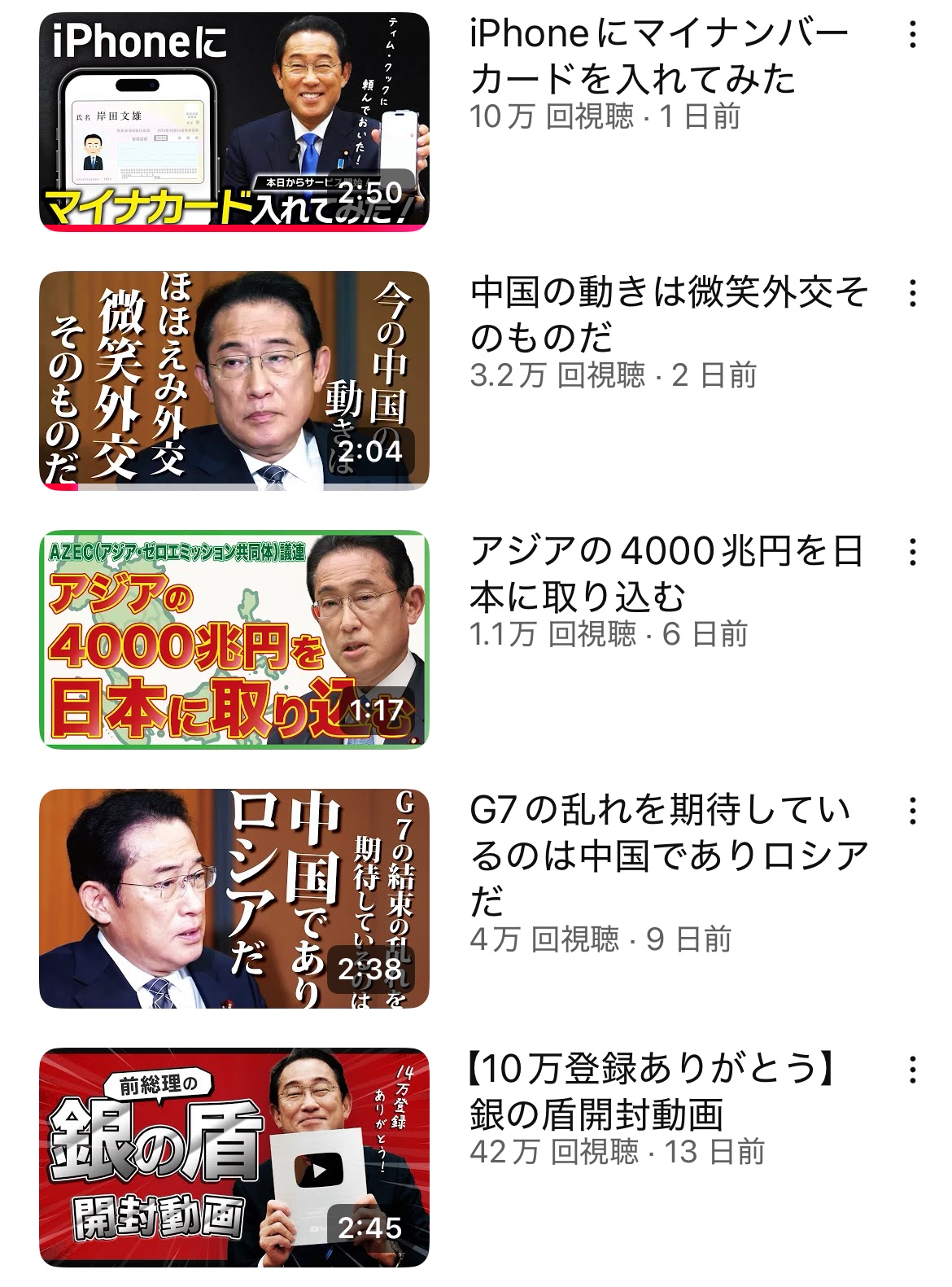Open more options for 銀の盾開封動画

pyautogui.click(x=913, y=1070)
